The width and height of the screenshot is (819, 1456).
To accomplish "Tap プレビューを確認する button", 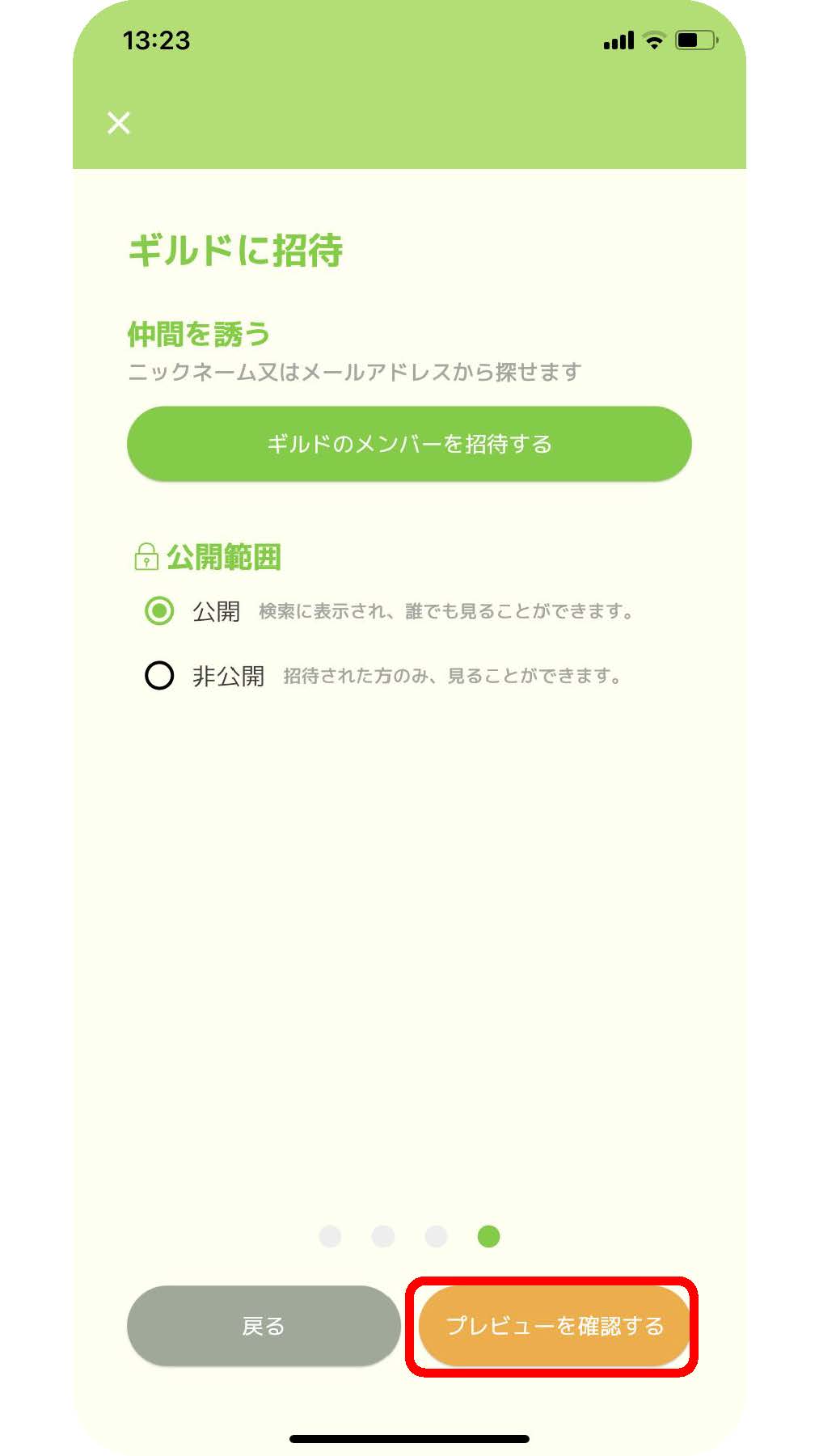I will coord(554,1326).
